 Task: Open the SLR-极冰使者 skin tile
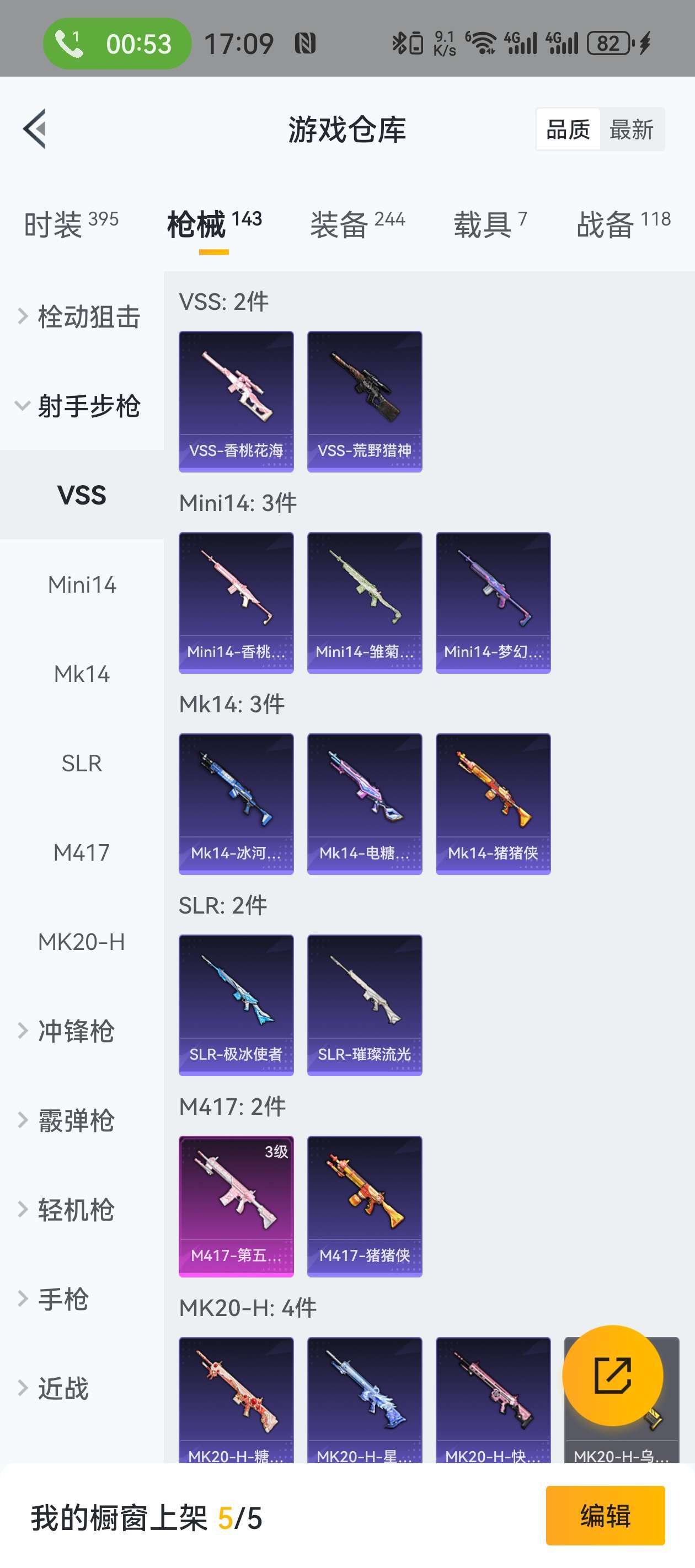(236, 1005)
